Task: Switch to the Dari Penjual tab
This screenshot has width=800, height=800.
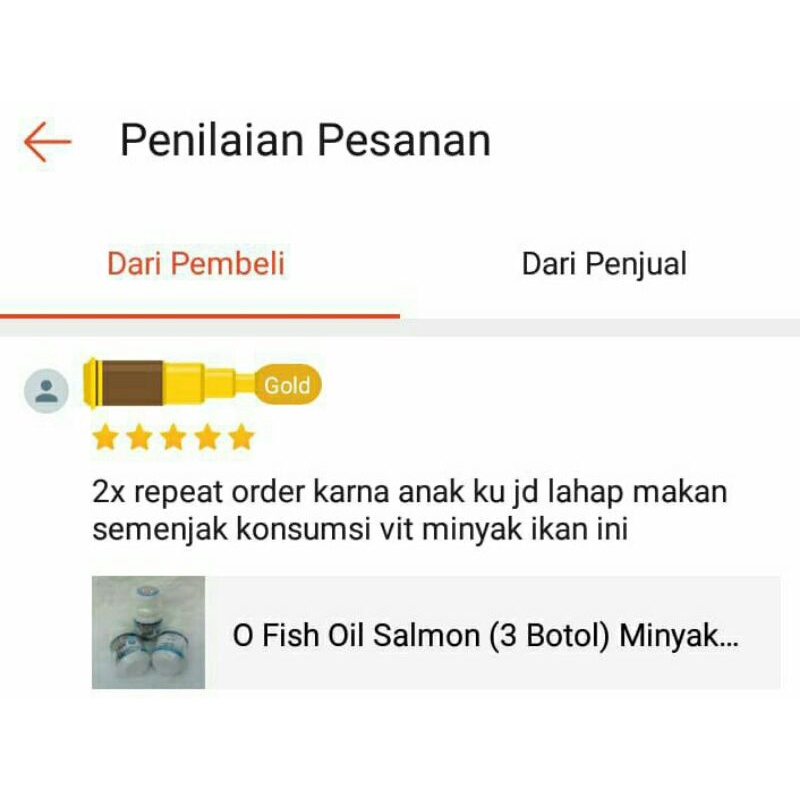Action: (604, 264)
